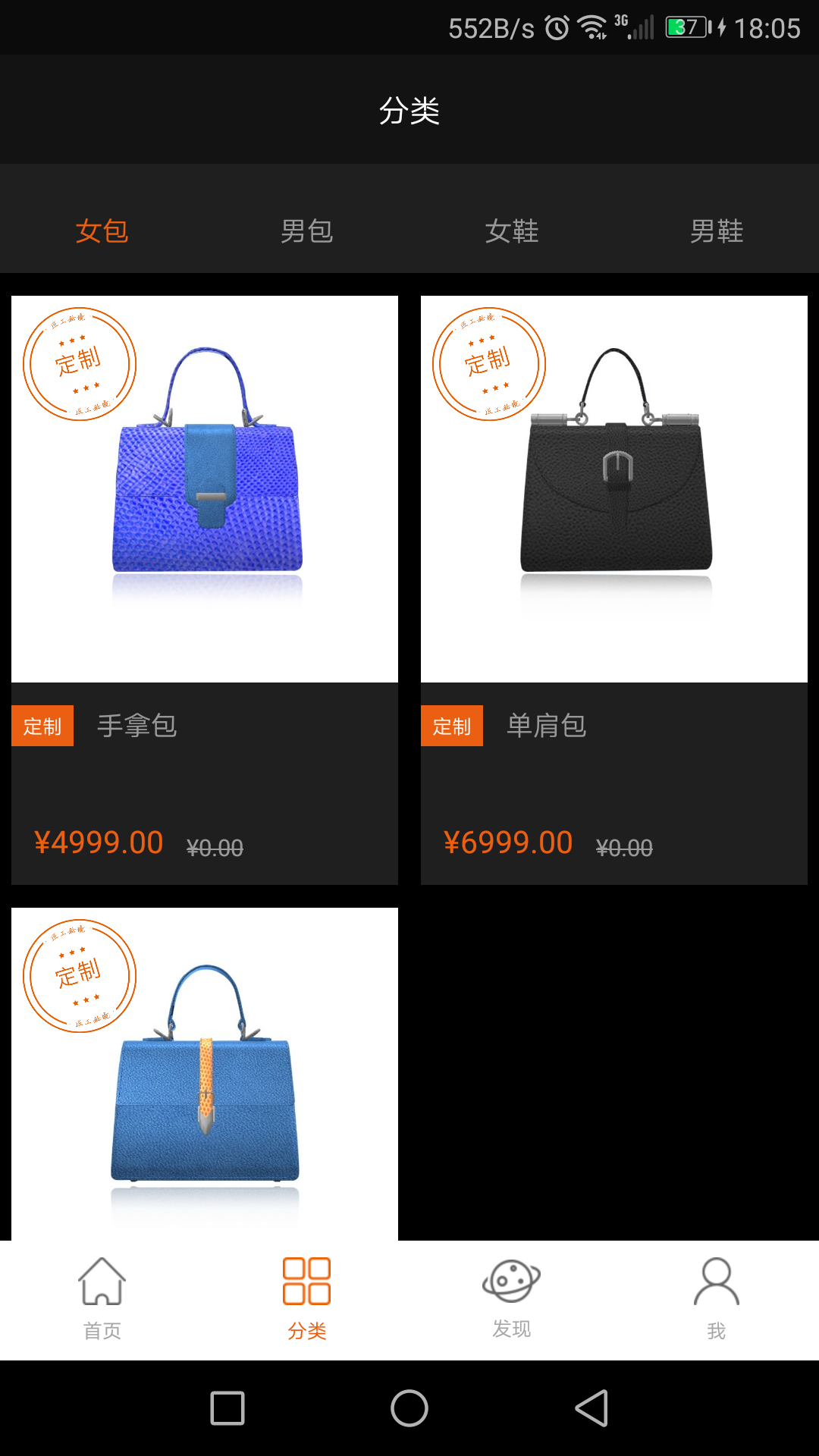
Task: Open the 我 profile tab
Action: click(717, 1298)
